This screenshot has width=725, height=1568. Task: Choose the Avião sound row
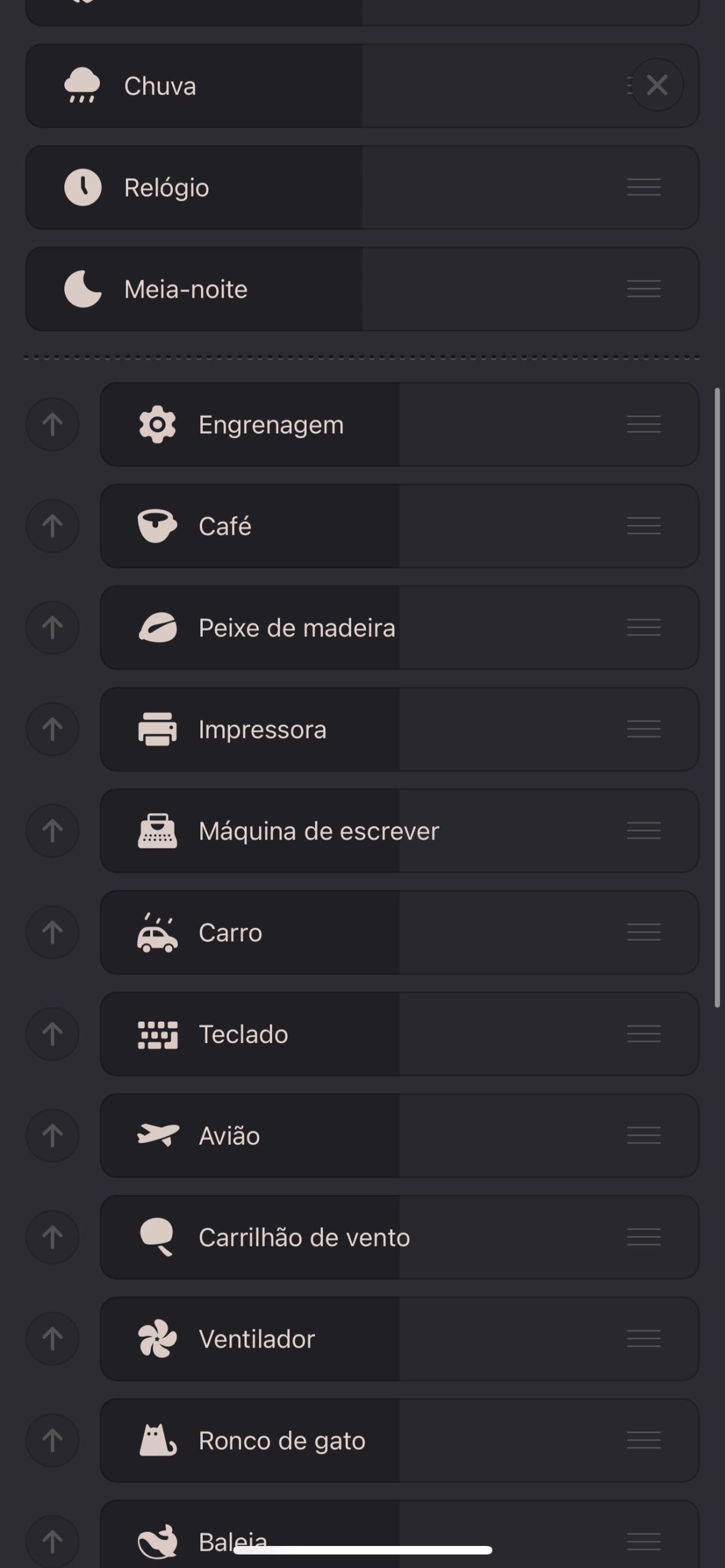400,1136
